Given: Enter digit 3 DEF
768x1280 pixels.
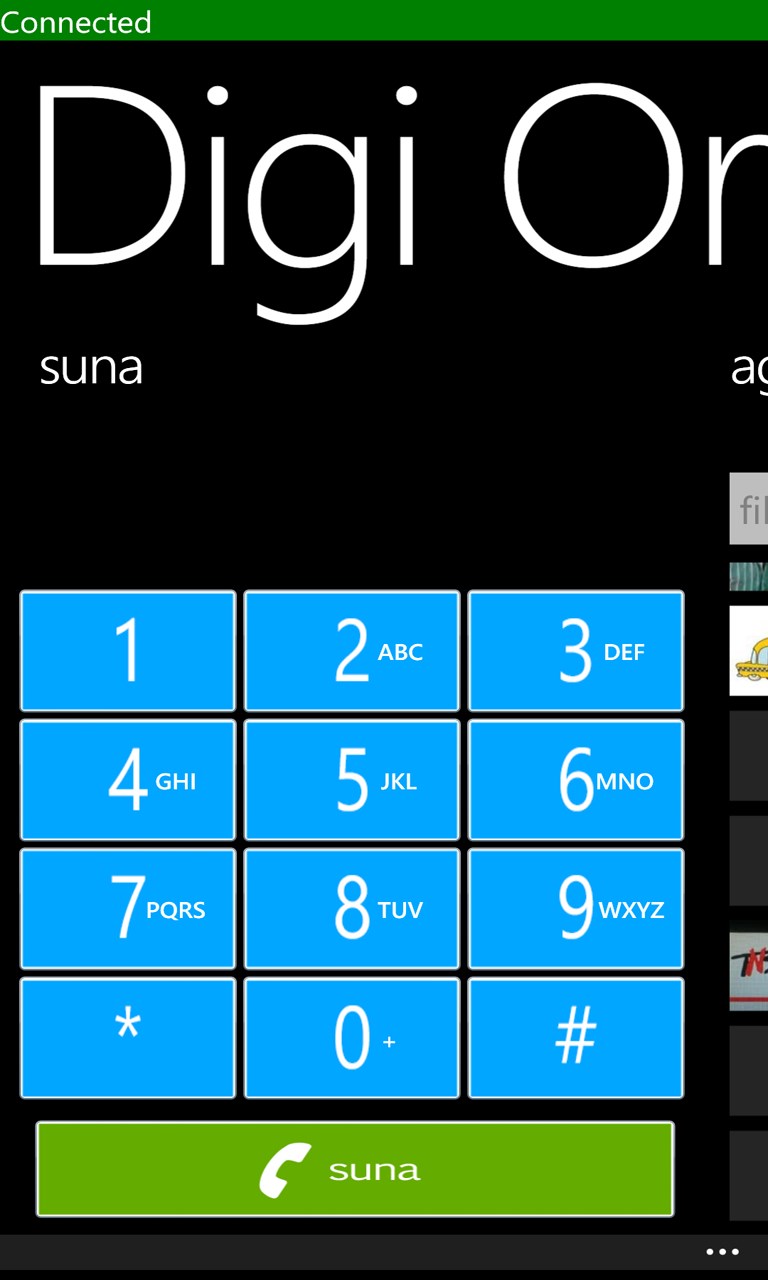Looking at the screenshot, I should coord(576,651).
